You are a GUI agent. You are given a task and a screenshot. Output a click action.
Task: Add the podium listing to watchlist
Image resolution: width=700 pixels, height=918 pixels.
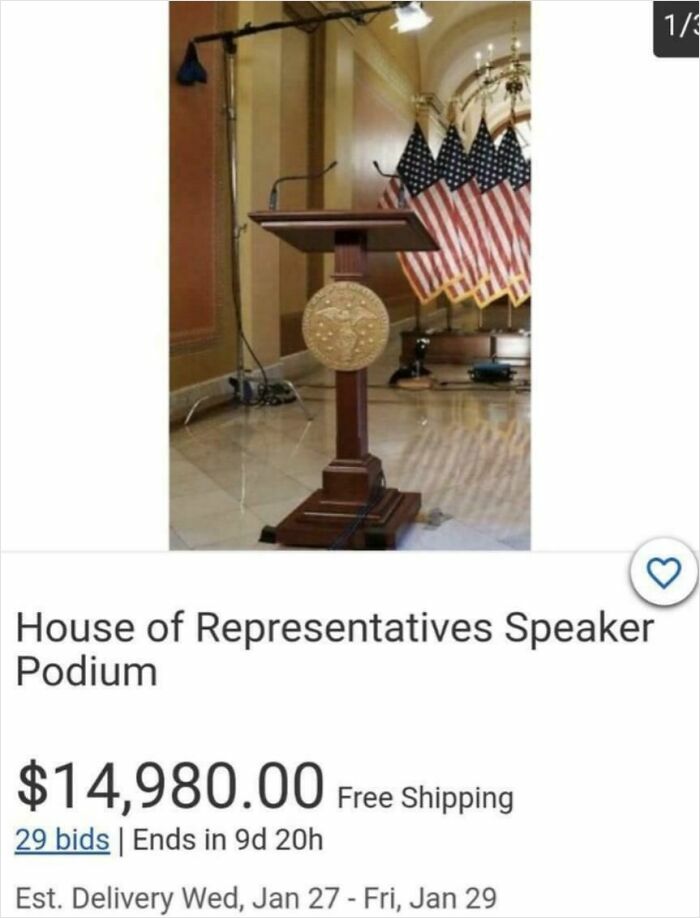[x=664, y=572]
